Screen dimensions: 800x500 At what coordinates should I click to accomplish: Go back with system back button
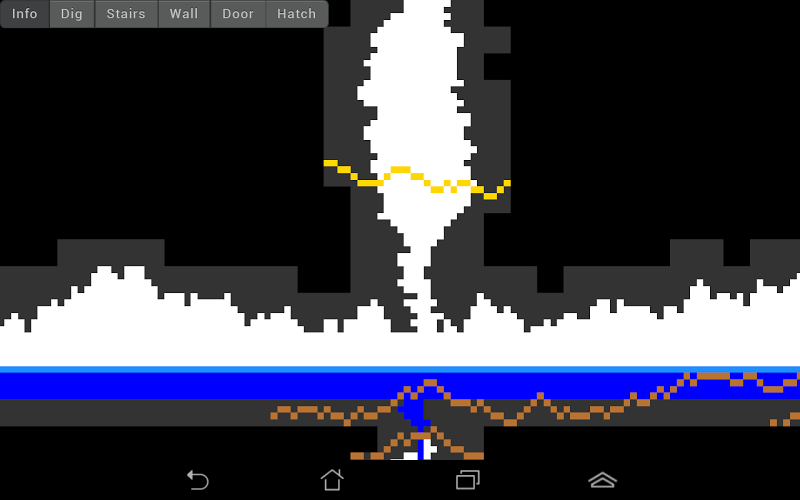(x=198, y=480)
